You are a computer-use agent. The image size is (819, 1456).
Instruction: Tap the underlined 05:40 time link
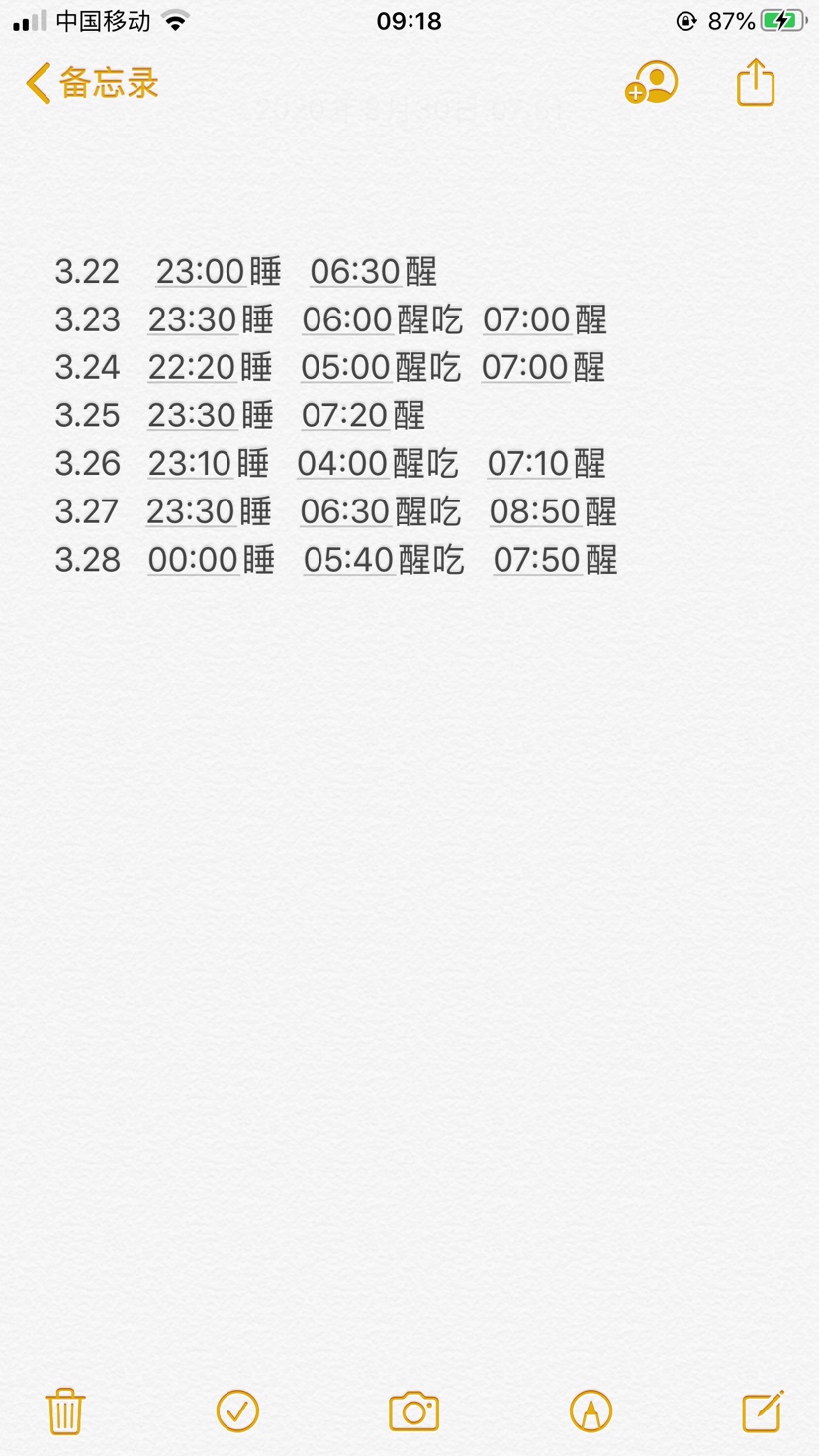click(x=348, y=560)
